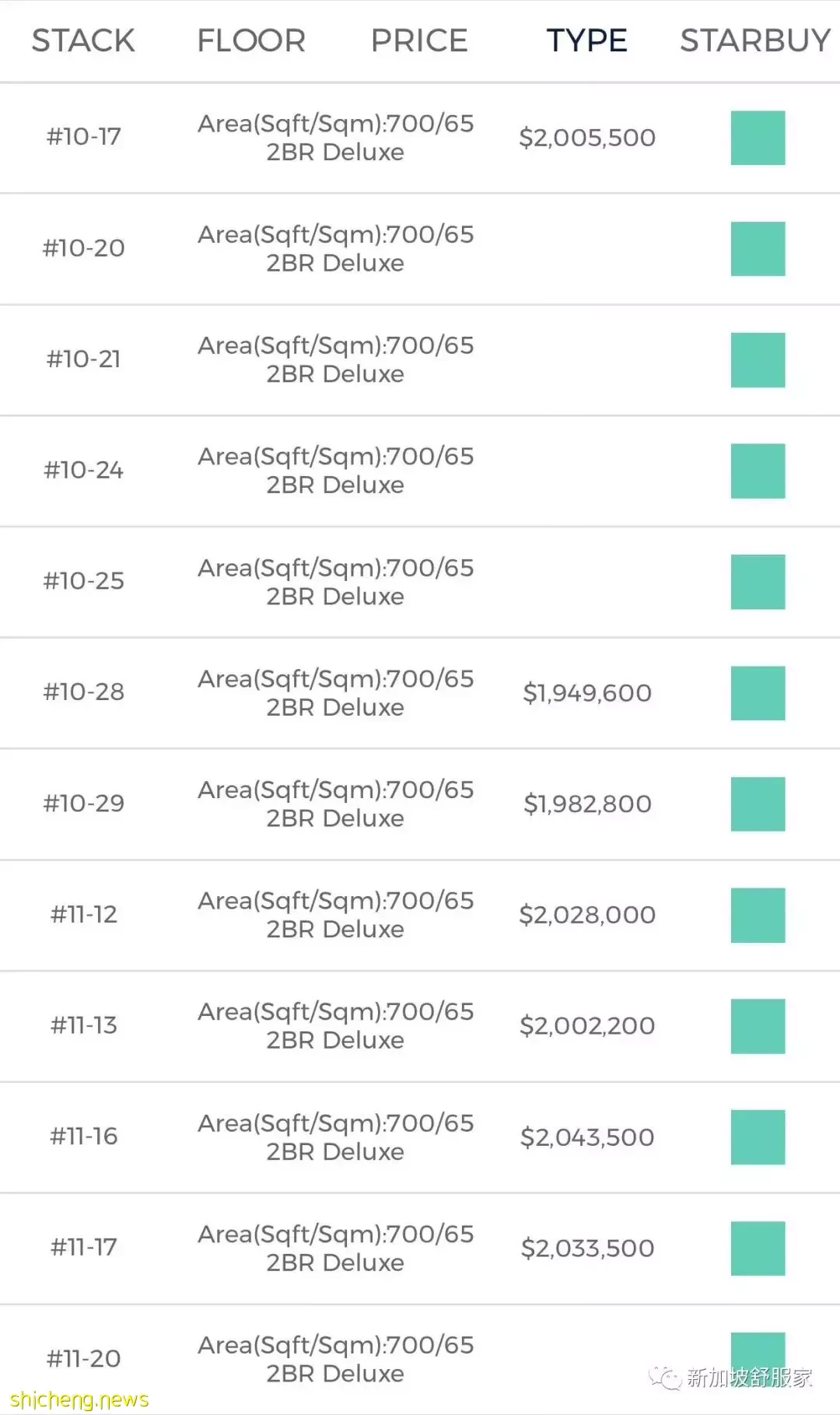Open unit #11-16 priced $2,043,500
The image size is (840, 1415).
420,1137
